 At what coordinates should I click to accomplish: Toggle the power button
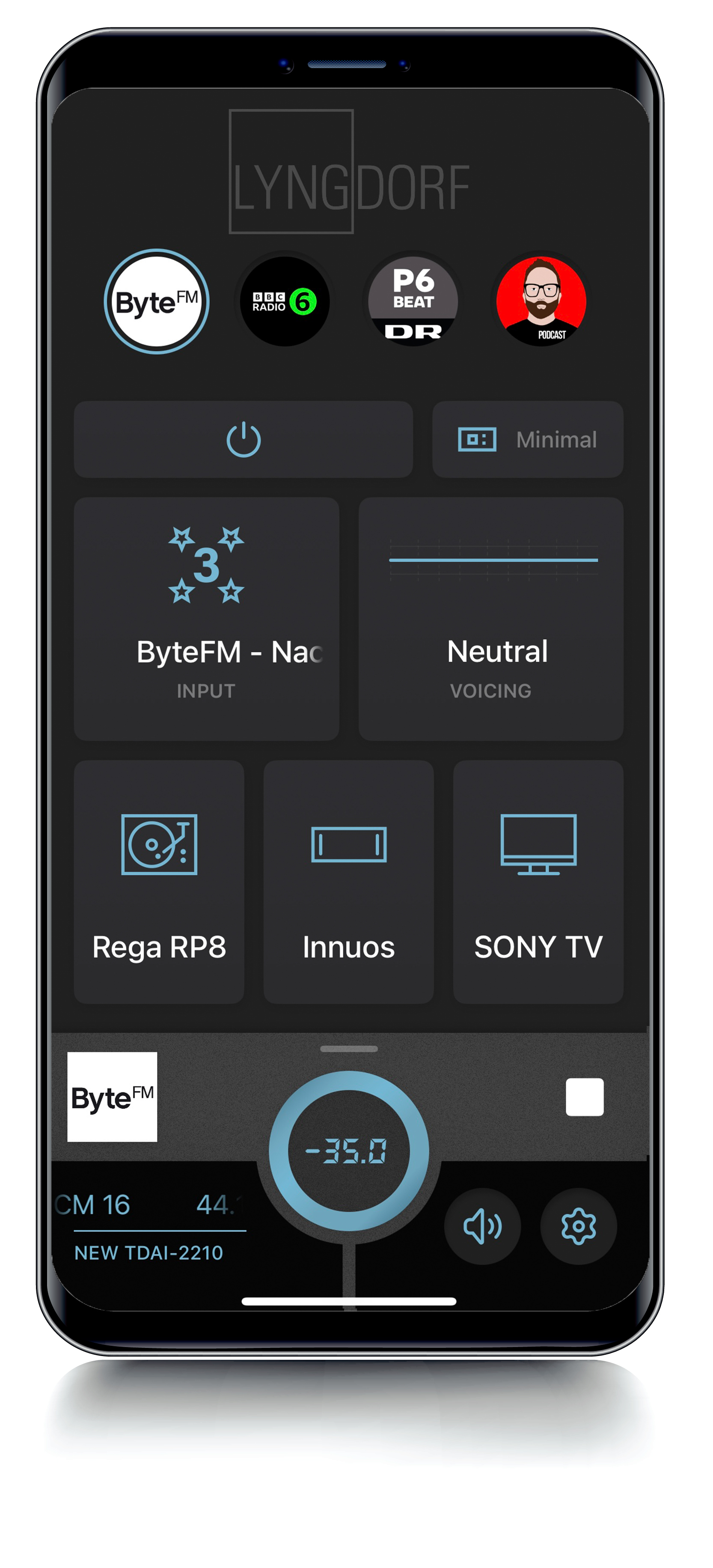coord(244,439)
